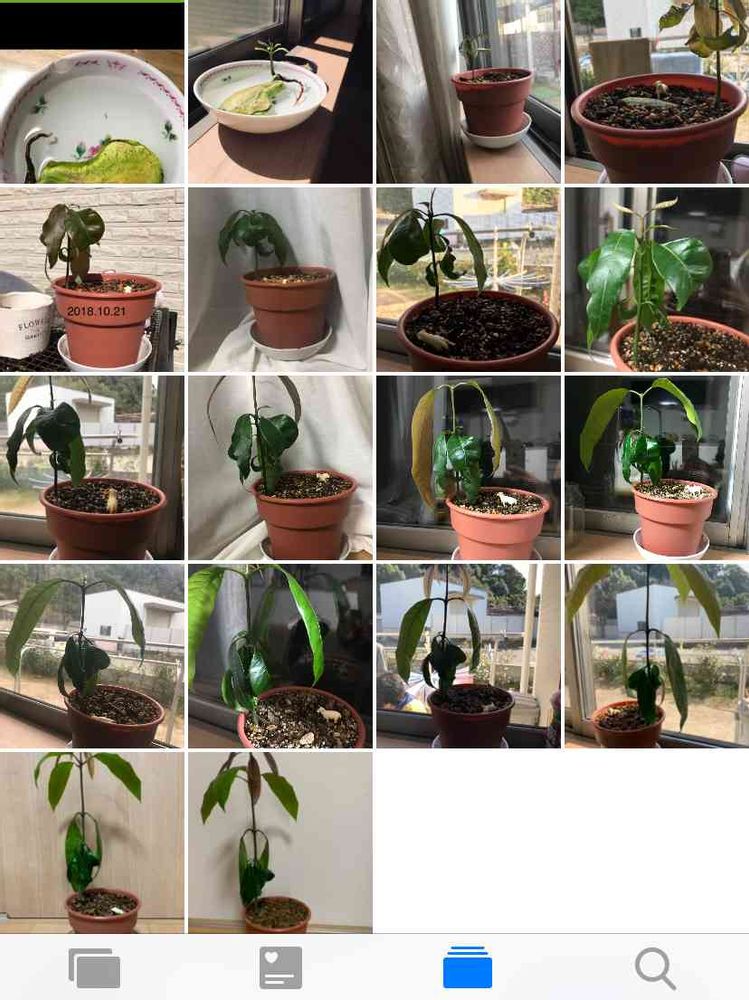
Task: Select the Albums tab
Action: pos(467,968)
